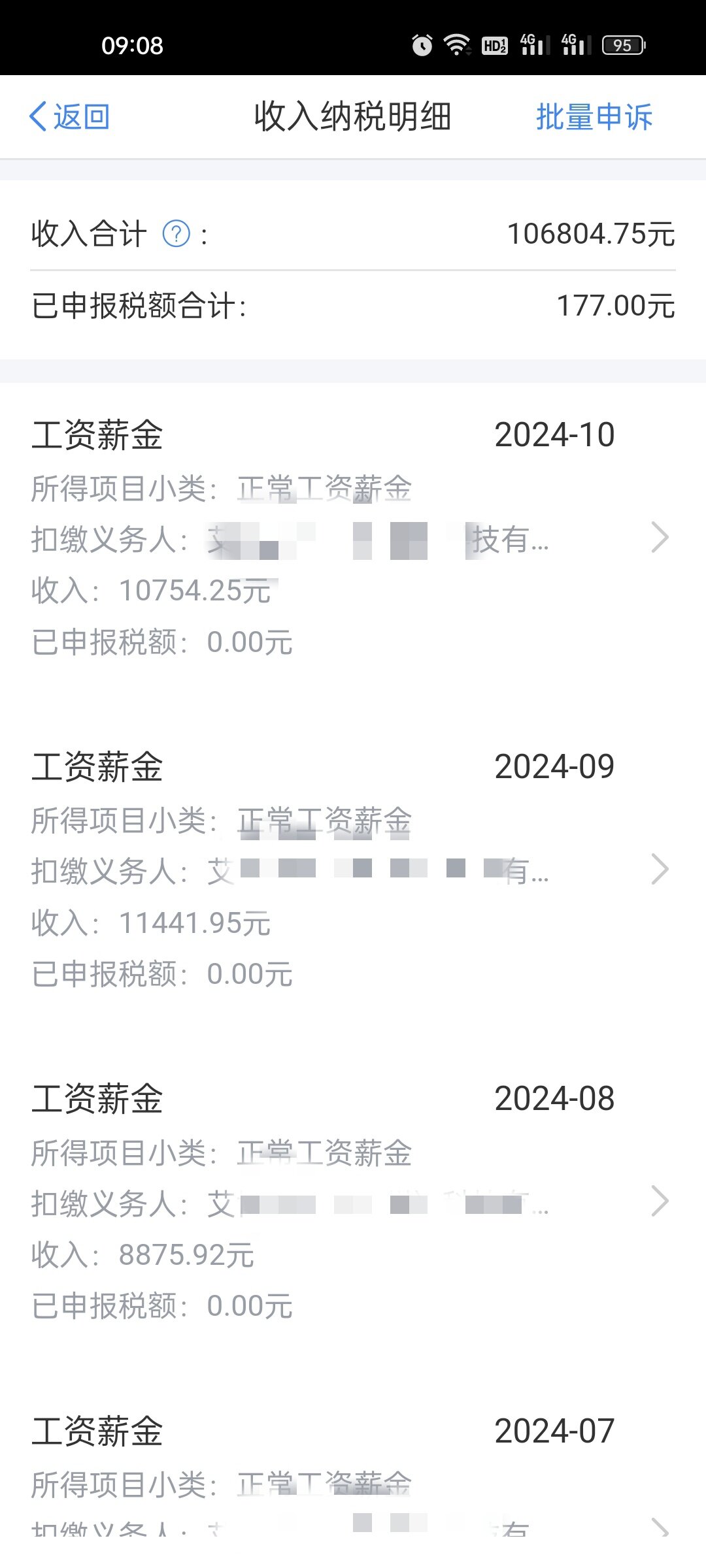Open the 2024-08 工资薪金 record
This screenshot has width=706, height=1568.
(x=353, y=1201)
